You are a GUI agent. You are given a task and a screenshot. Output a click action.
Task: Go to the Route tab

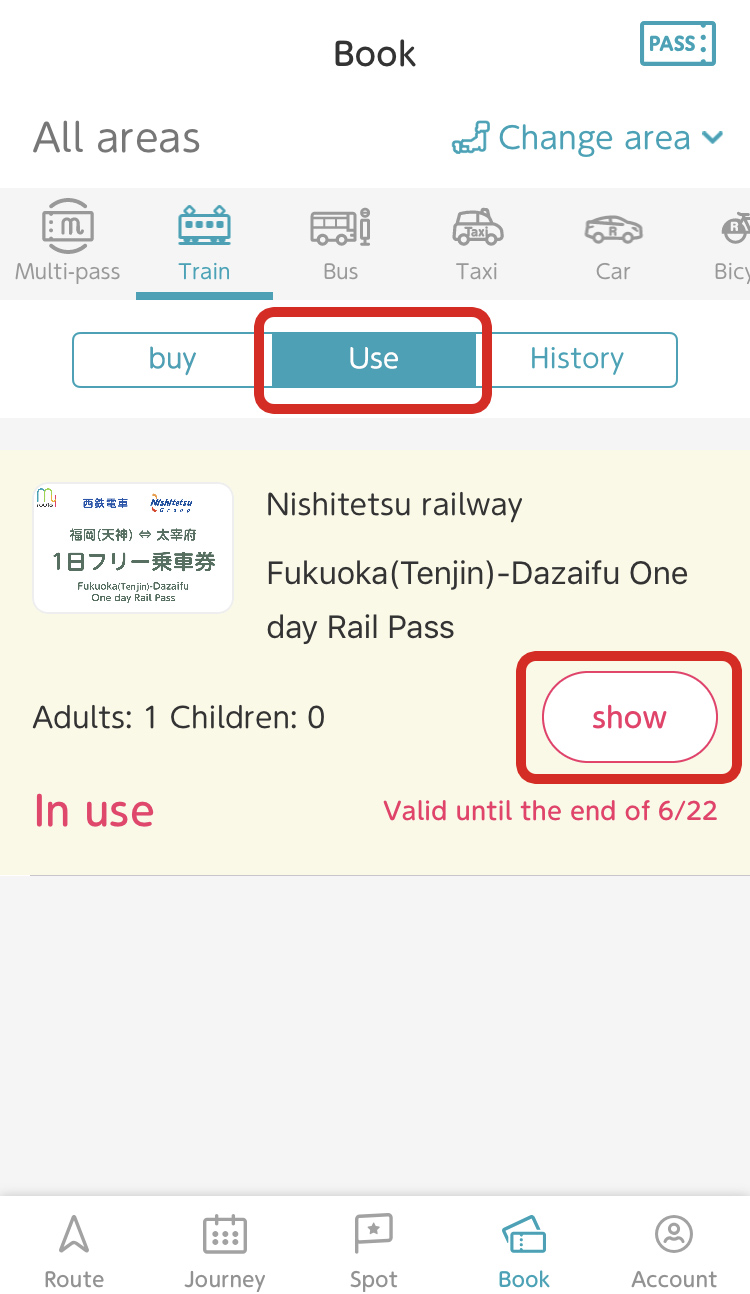tap(74, 1250)
